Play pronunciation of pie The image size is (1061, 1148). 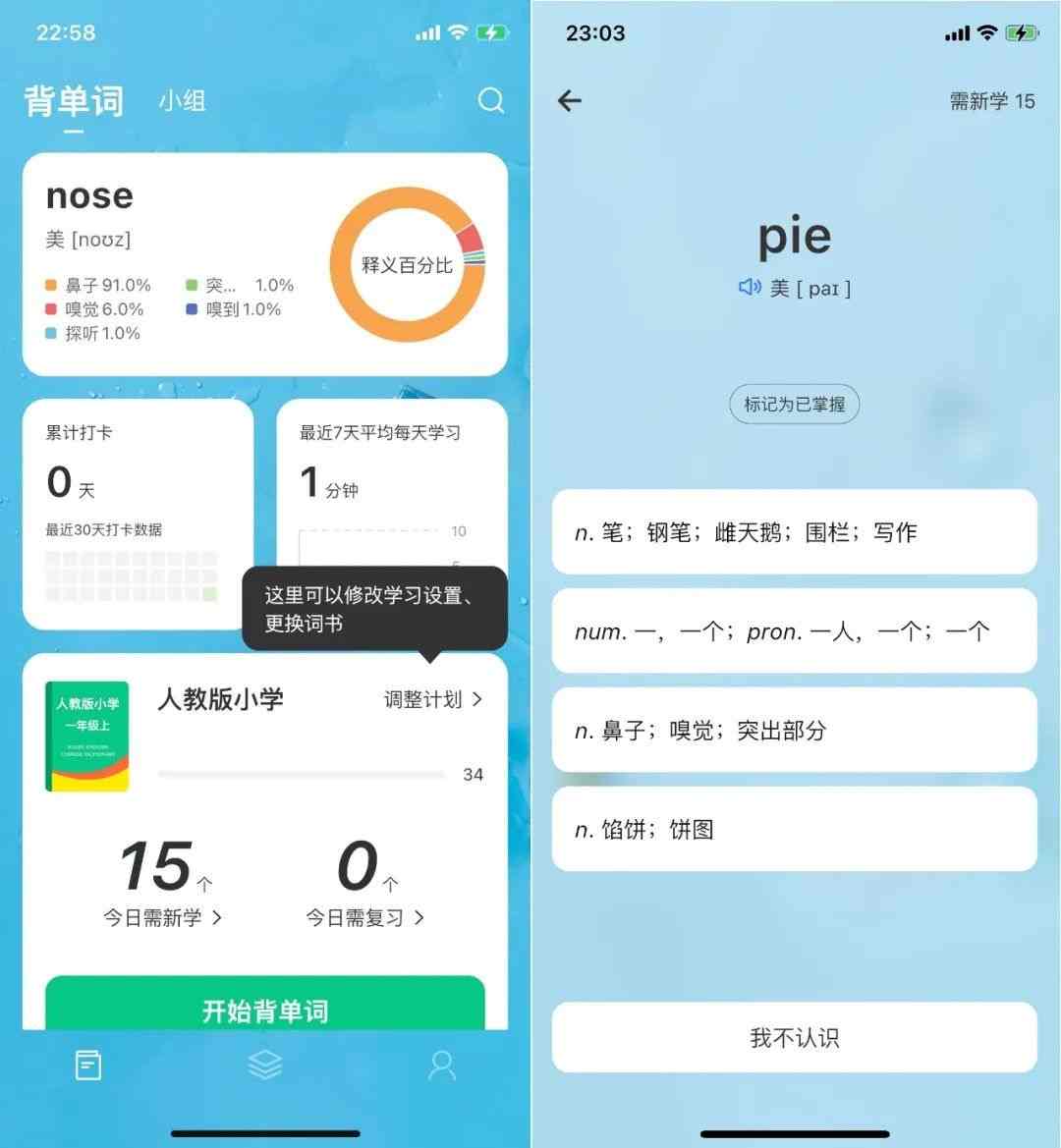click(750, 287)
